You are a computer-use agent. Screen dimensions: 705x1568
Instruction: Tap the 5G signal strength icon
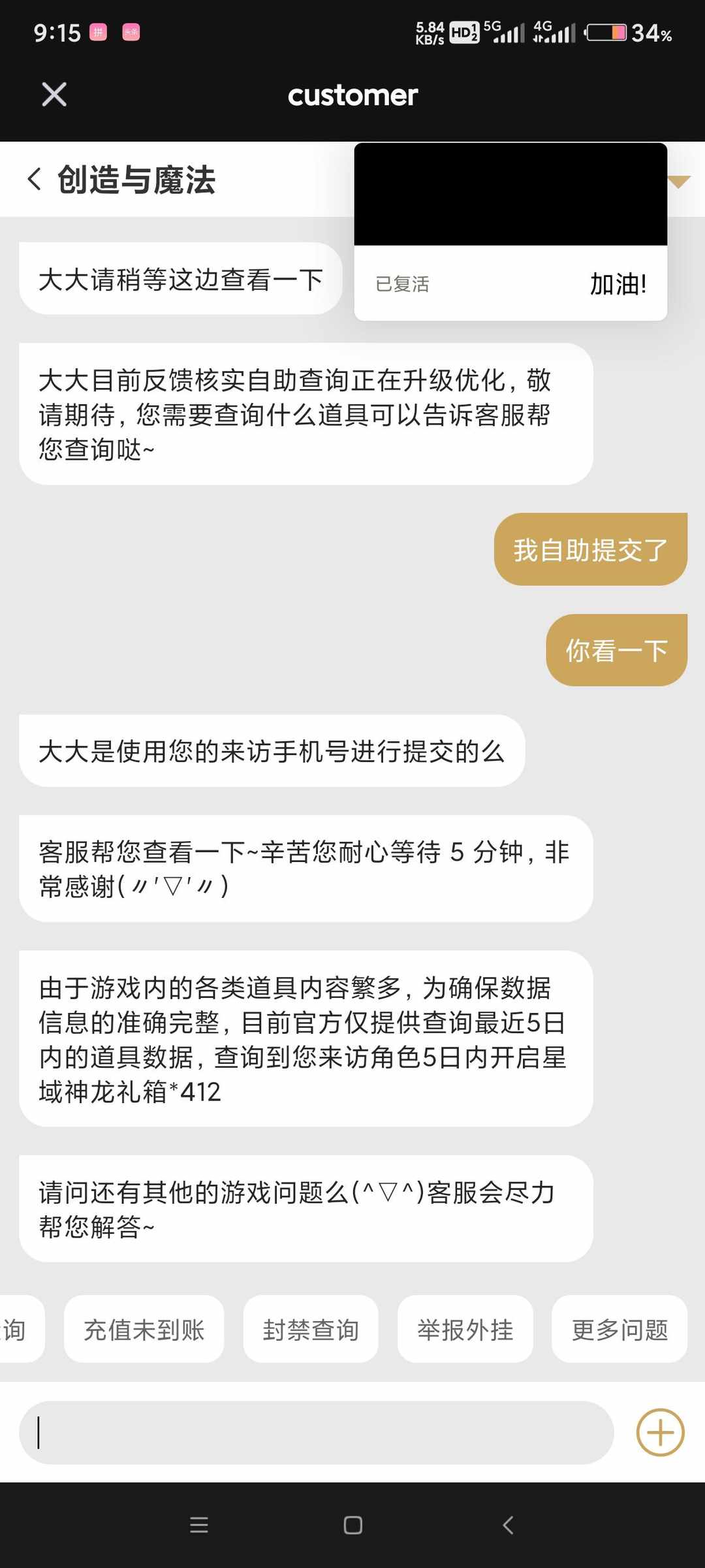click(x=506, y=32)
